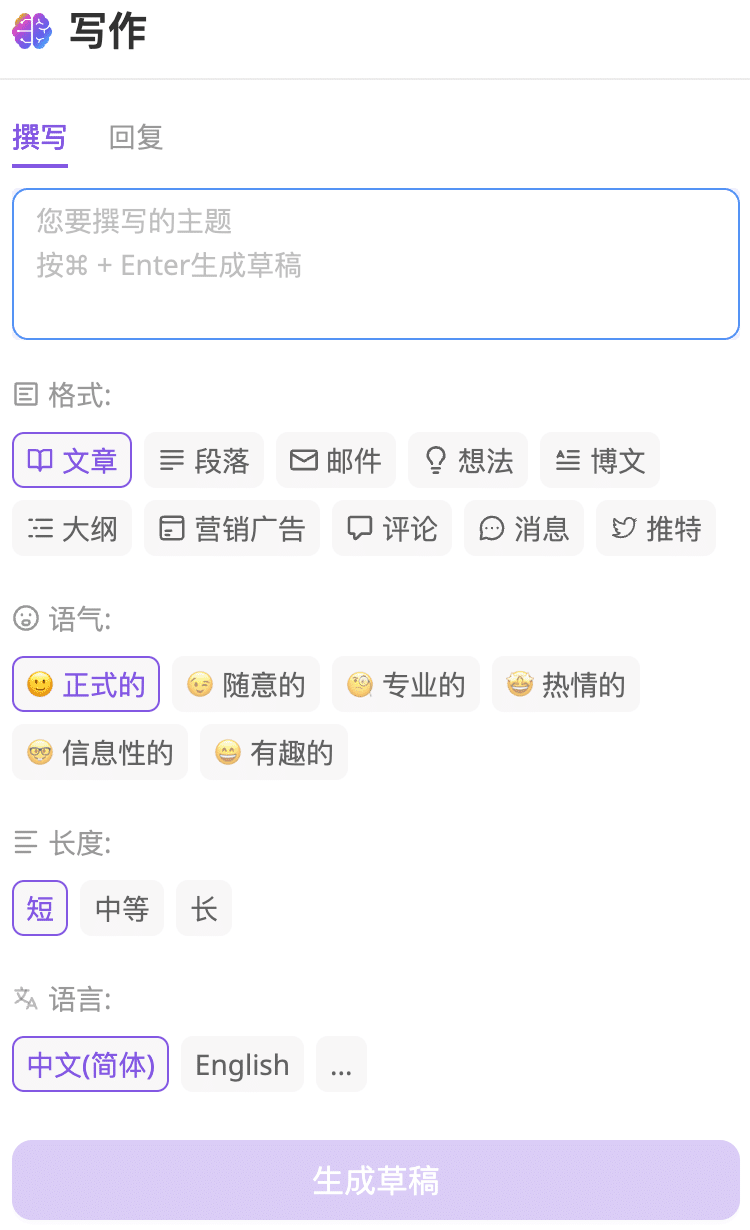Screen dimensions: 750x1230
Task: Switch to the 回复 tab
Action: (136, 138)
